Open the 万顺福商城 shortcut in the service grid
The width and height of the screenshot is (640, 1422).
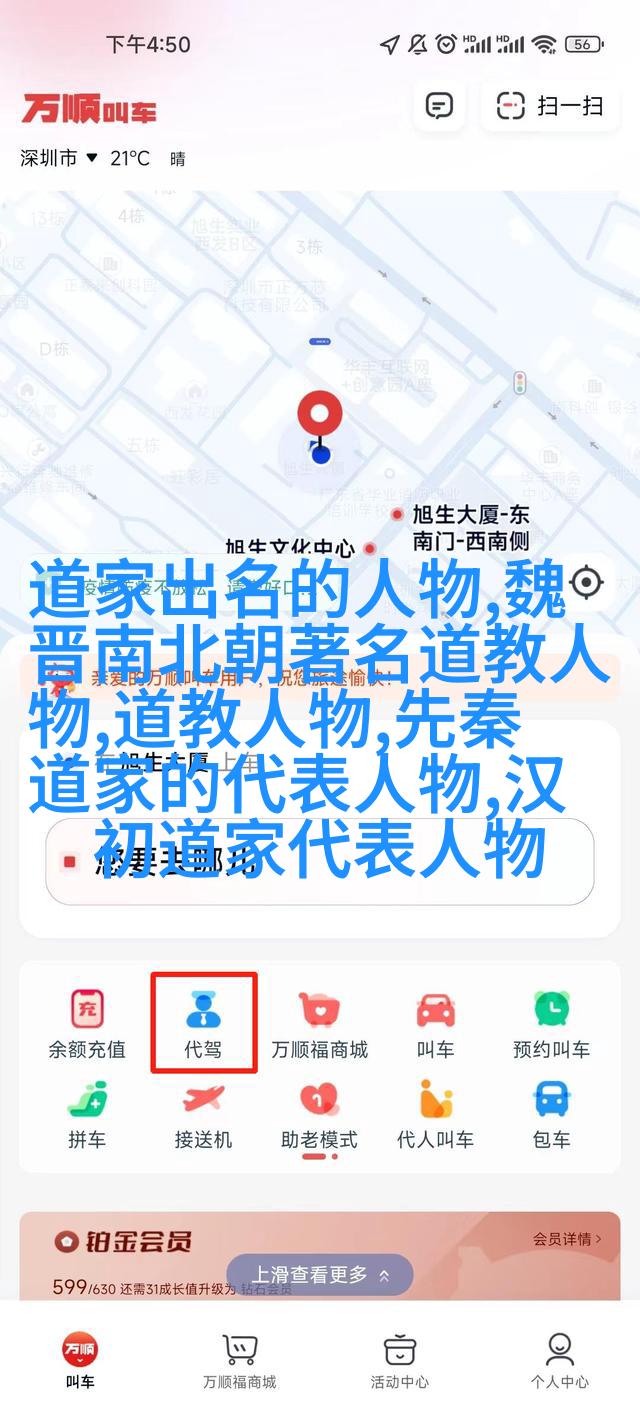pos(319,1024)
